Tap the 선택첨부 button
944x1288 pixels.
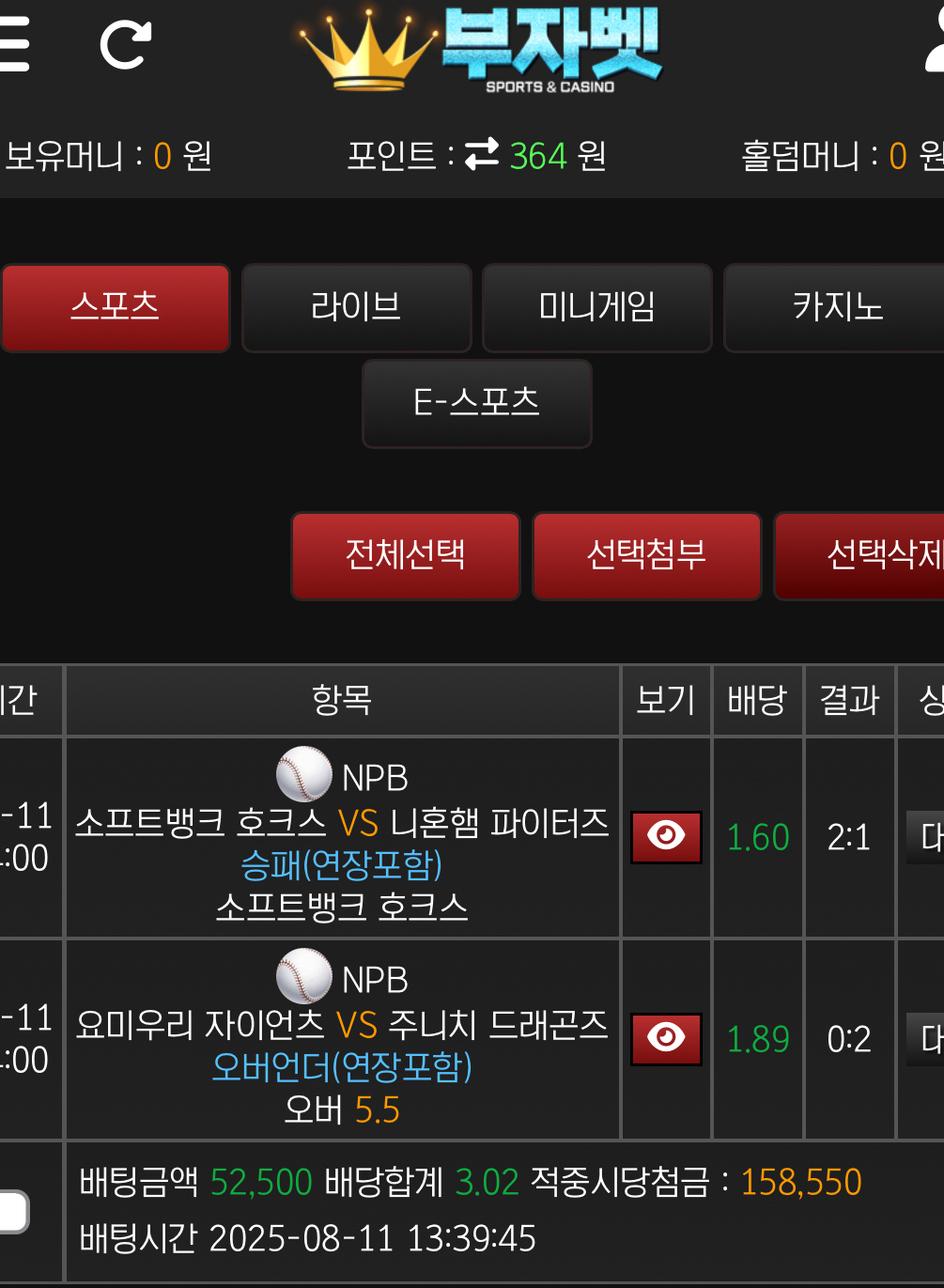pyautogui.click(x=647, y=556)
